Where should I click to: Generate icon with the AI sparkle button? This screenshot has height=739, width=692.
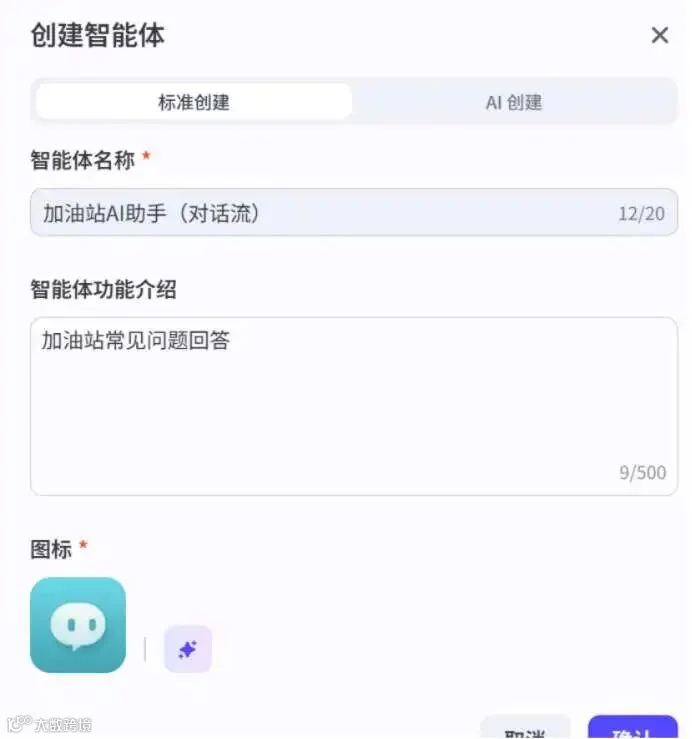(x=188, y=649)
